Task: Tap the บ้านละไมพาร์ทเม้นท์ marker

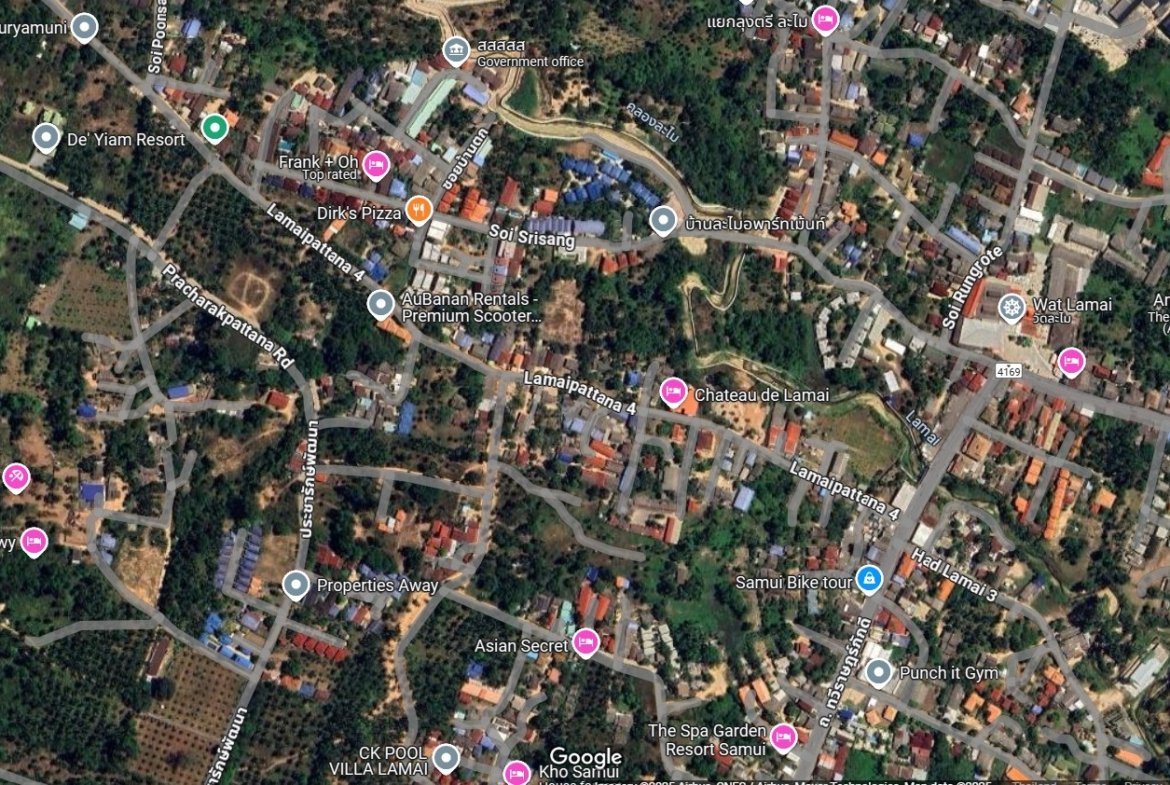Action: click(x=662, y=221)
